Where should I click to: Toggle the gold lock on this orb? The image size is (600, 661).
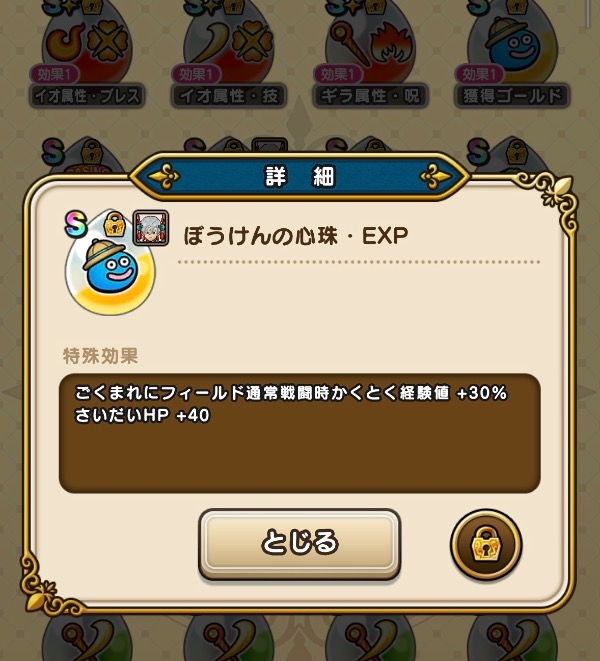[486, 545]
